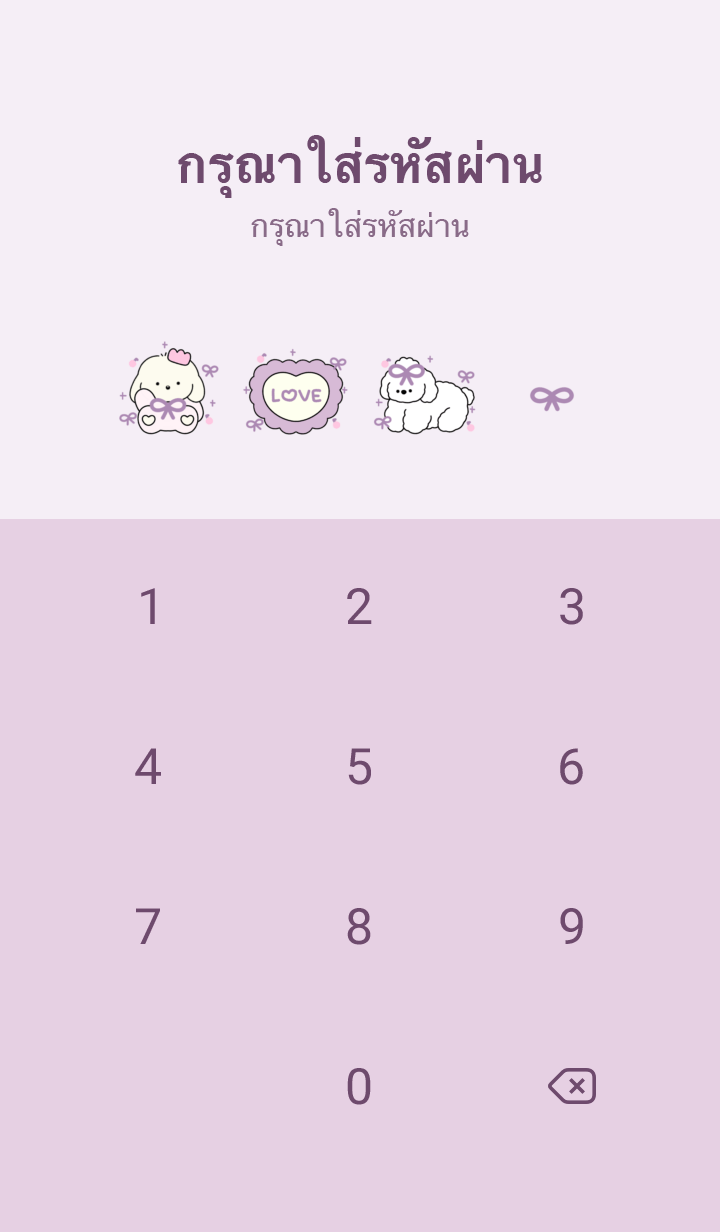This screenshot has width=720, height=1232.
Task: Tap the number 0 key
Action: (x=359, y=1087)
